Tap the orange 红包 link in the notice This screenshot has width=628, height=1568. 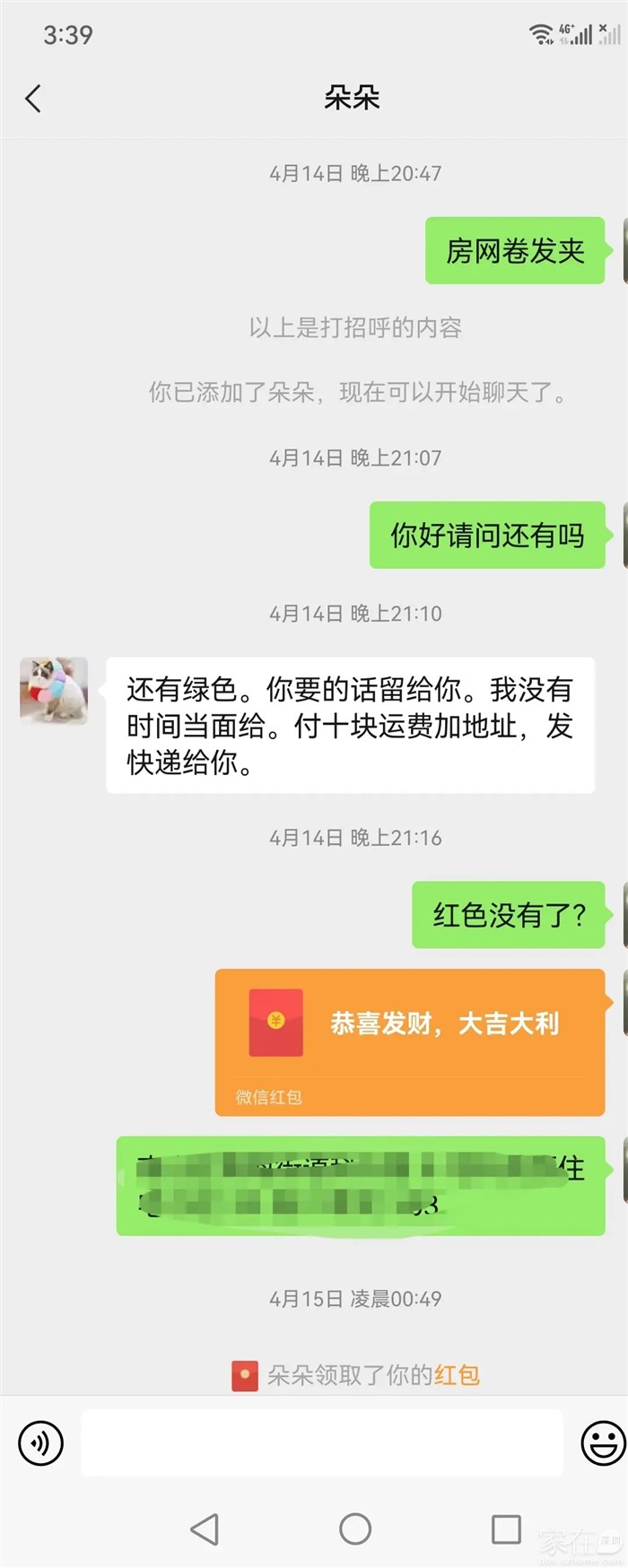point(458,1375)
